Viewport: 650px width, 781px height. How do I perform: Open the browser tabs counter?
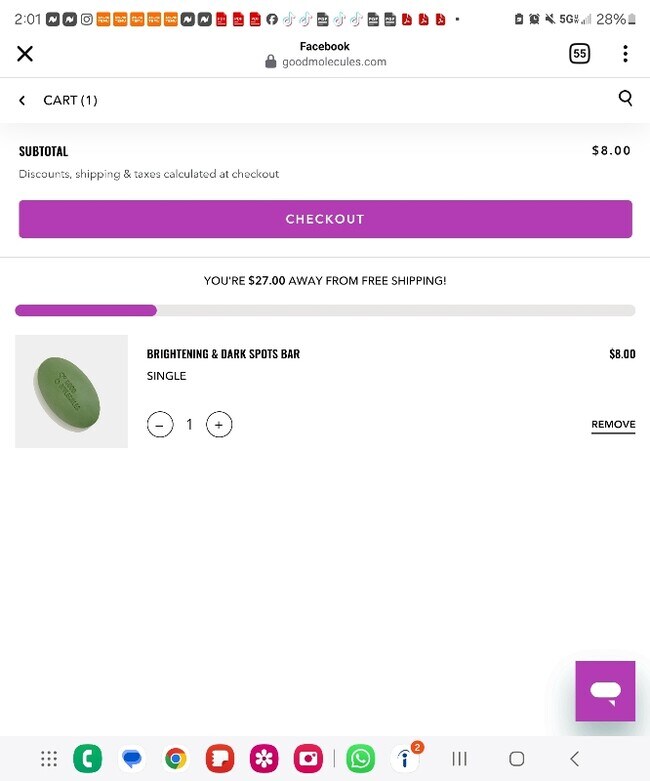coord(579,54)
